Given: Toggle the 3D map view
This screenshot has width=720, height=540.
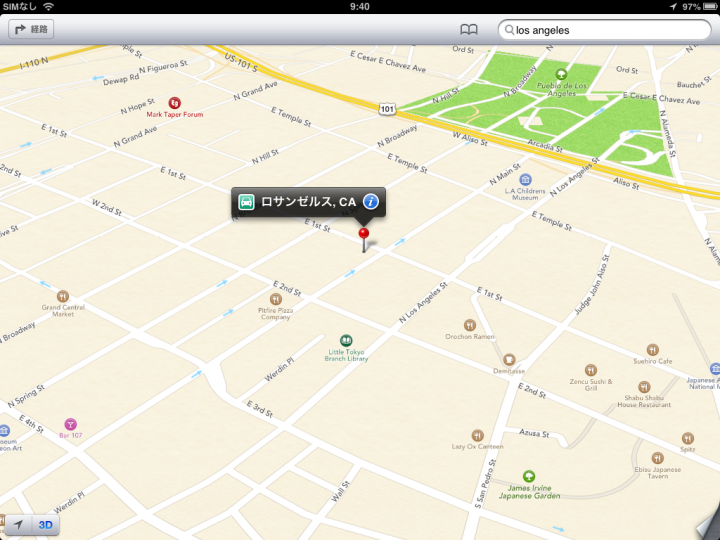Looking at the screenshot, I should point(45,524).
